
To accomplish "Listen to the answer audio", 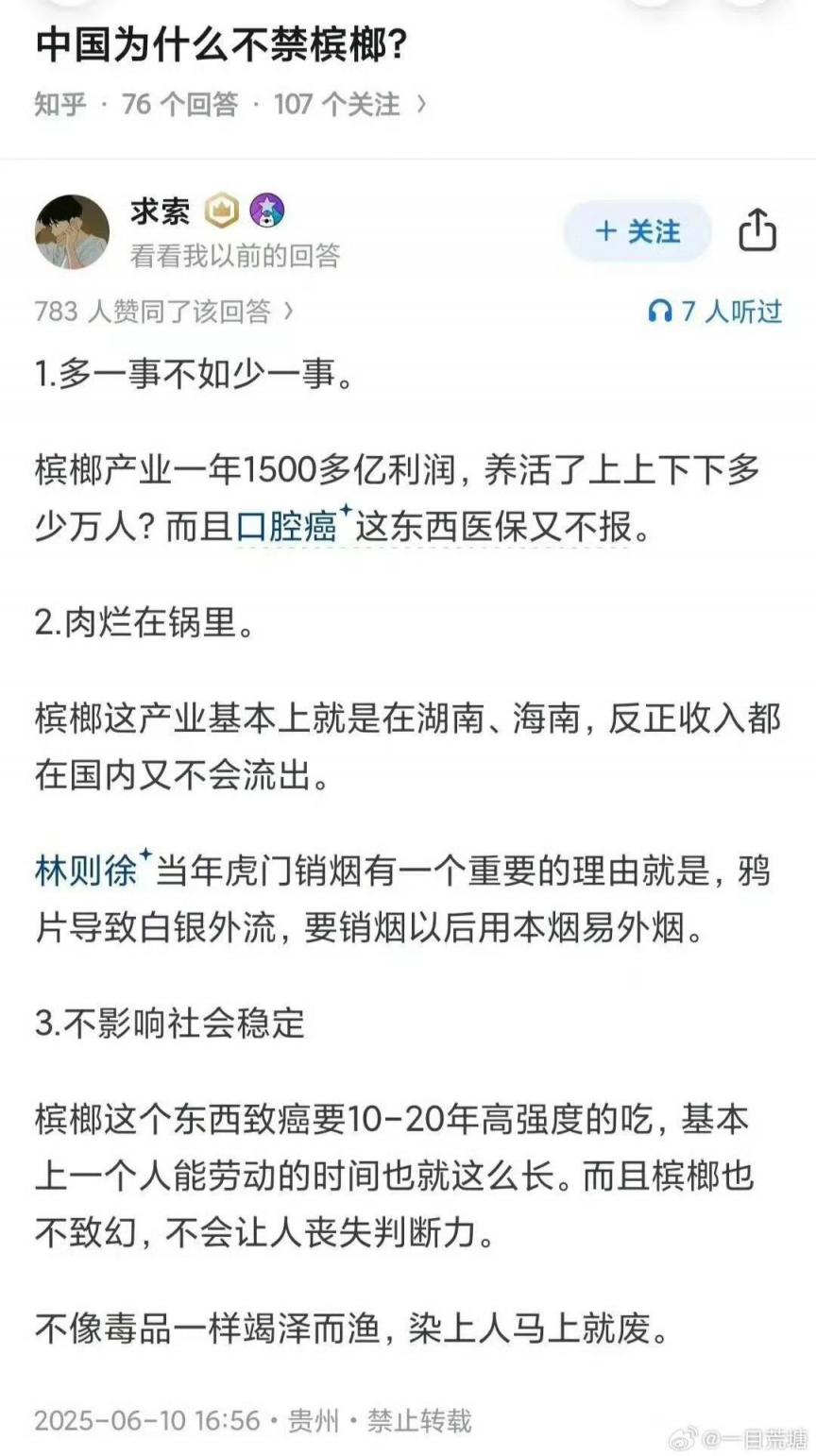I will coord(715,311).
